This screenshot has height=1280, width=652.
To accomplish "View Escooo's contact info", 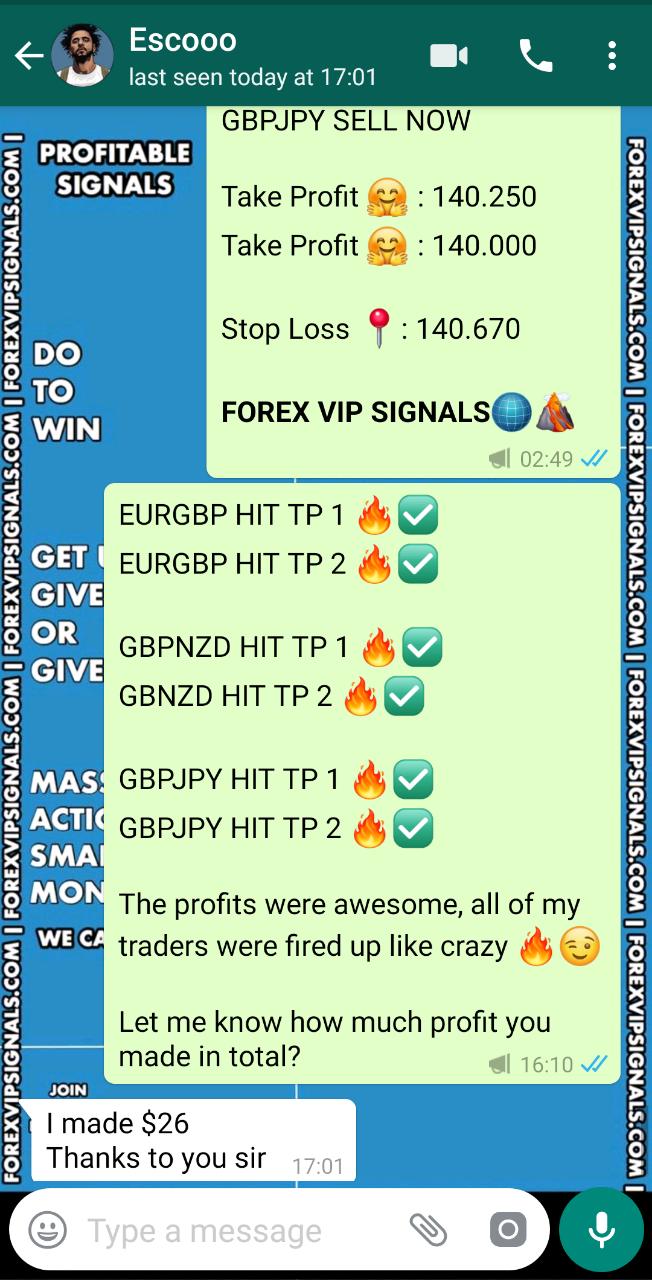I will (x=250, y=56).
